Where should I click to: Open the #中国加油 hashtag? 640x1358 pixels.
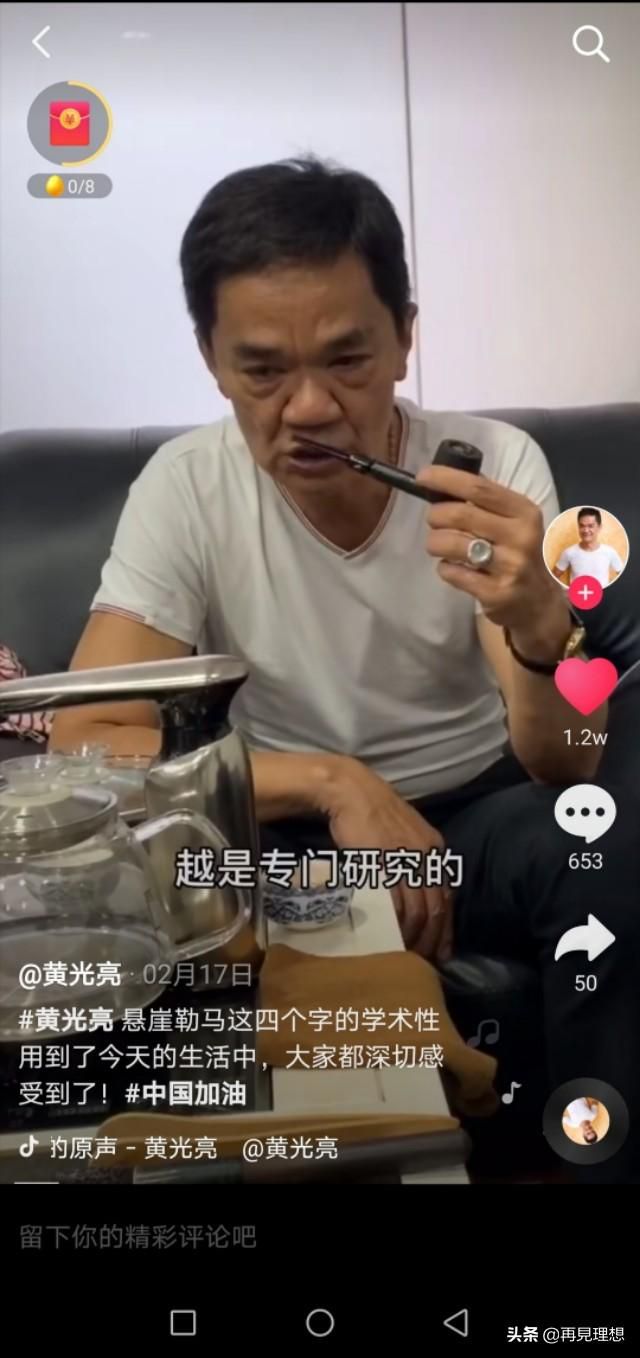click(186, 1093)
